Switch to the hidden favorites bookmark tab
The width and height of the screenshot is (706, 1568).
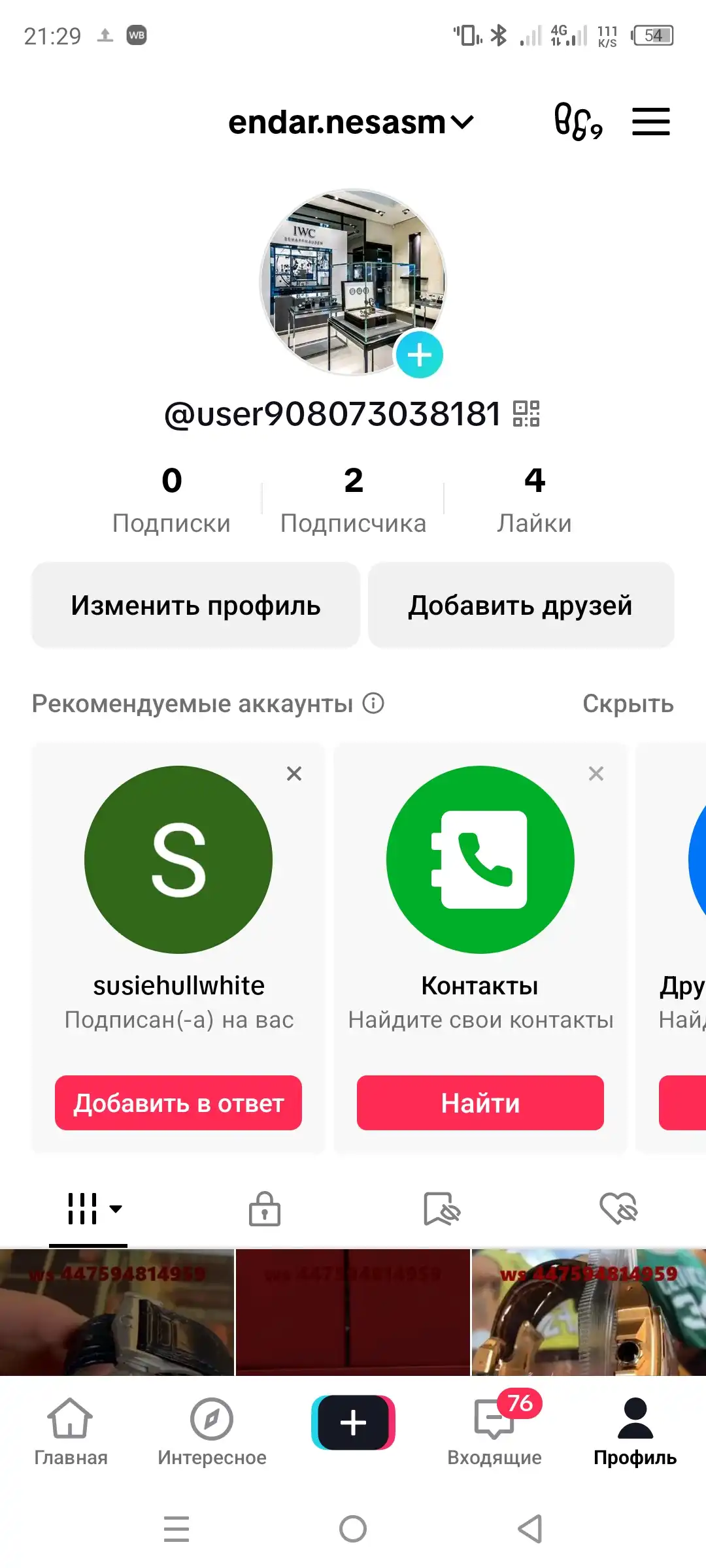click(442, 1209)
